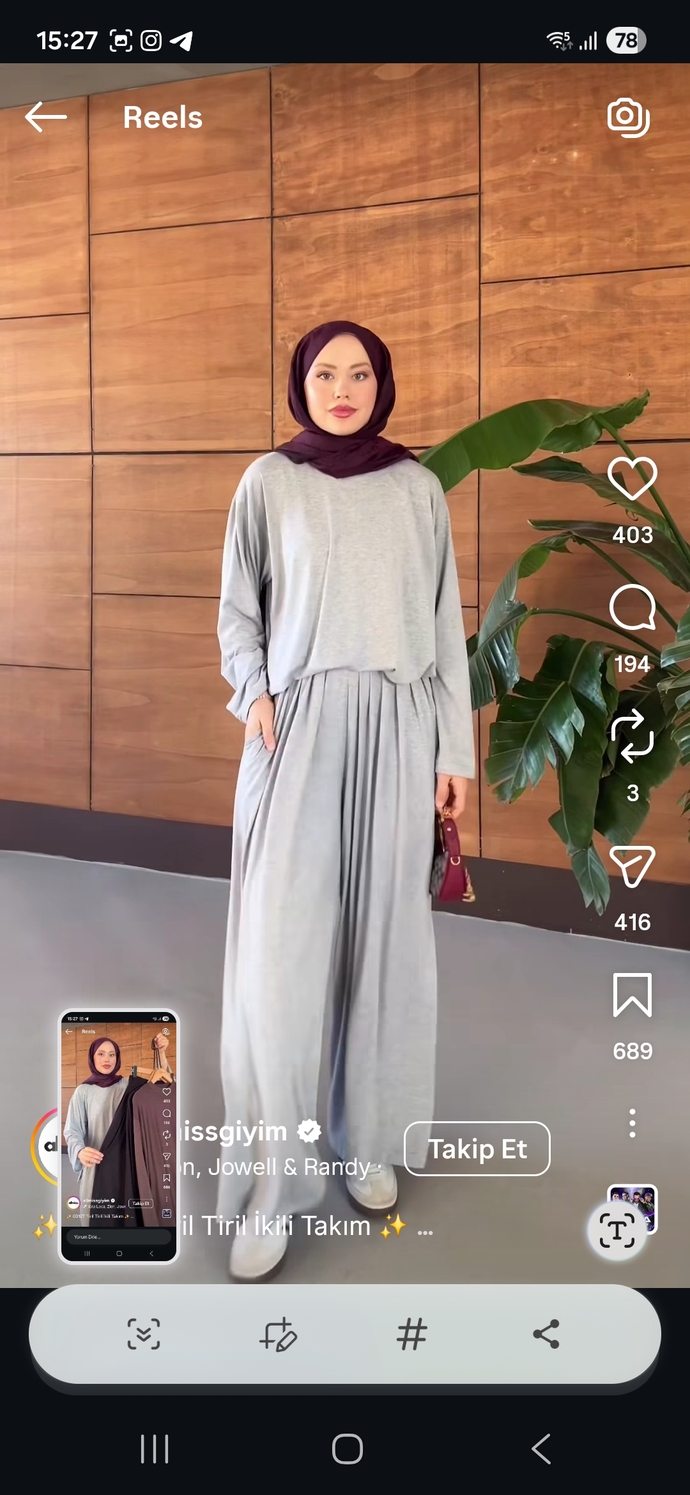Open the three-dot options menu

coord(632,1123)
